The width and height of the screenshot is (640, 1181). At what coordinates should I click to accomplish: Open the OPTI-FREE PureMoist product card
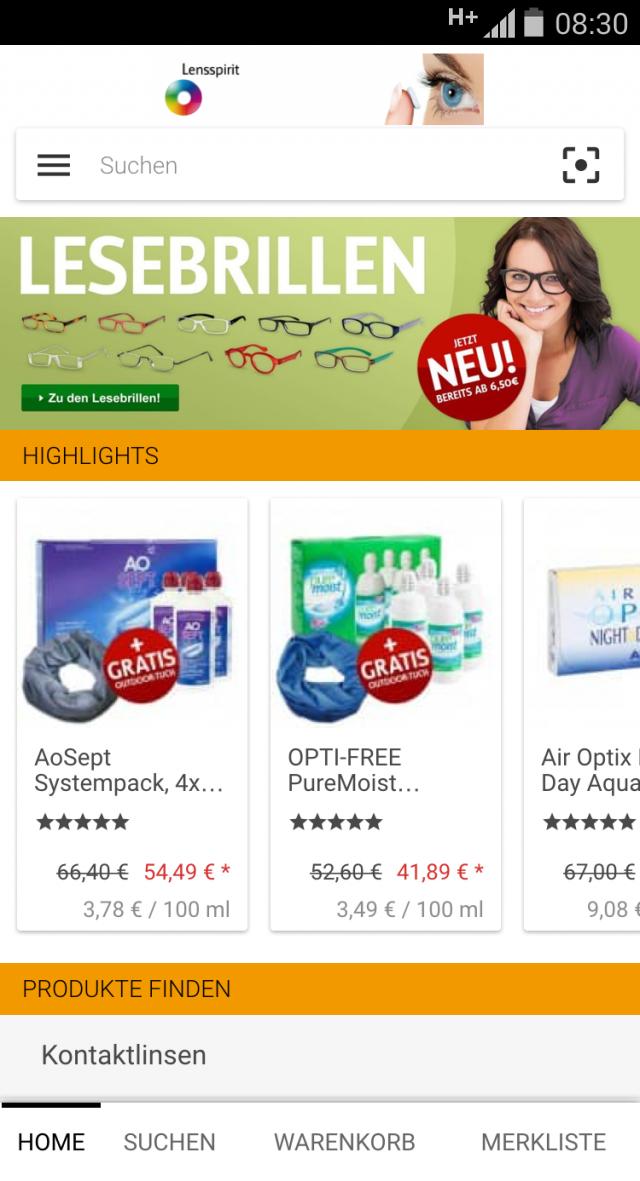(x=385, y=714)
